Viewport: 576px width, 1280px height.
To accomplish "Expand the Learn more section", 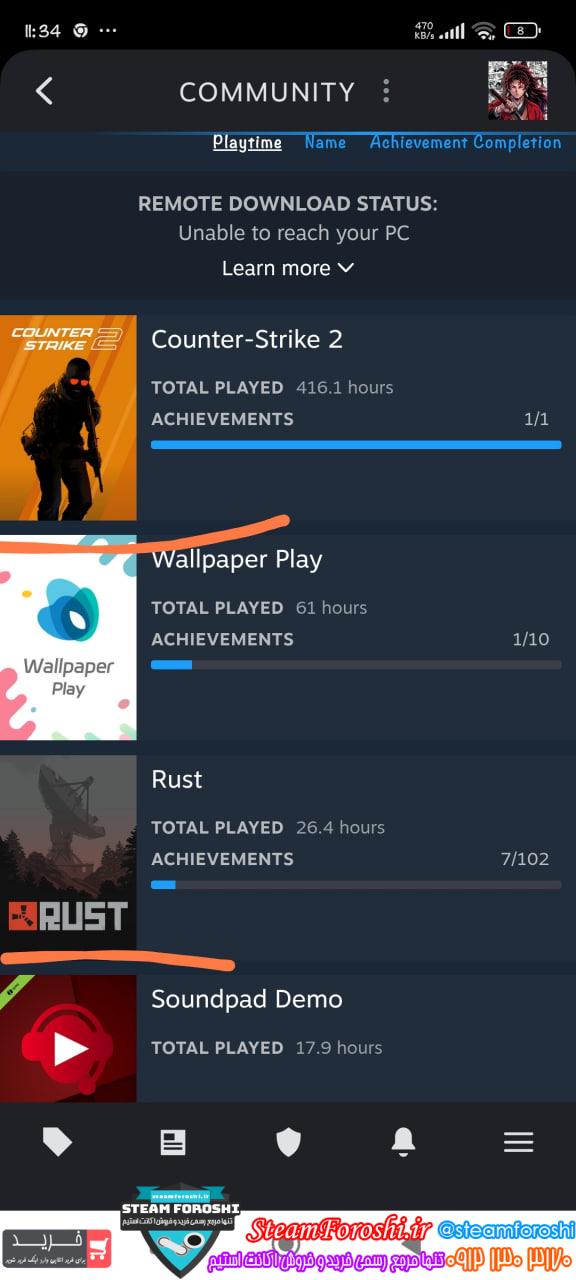I will [288, 268].
